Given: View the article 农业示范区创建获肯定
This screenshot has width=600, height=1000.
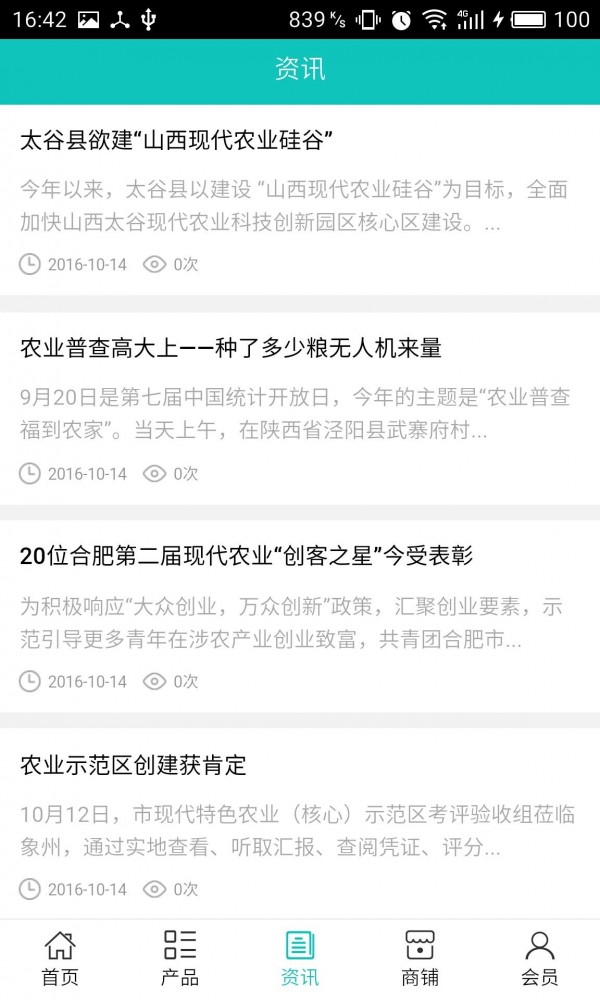Looking at the screenshot, I should tap(133, 765).
